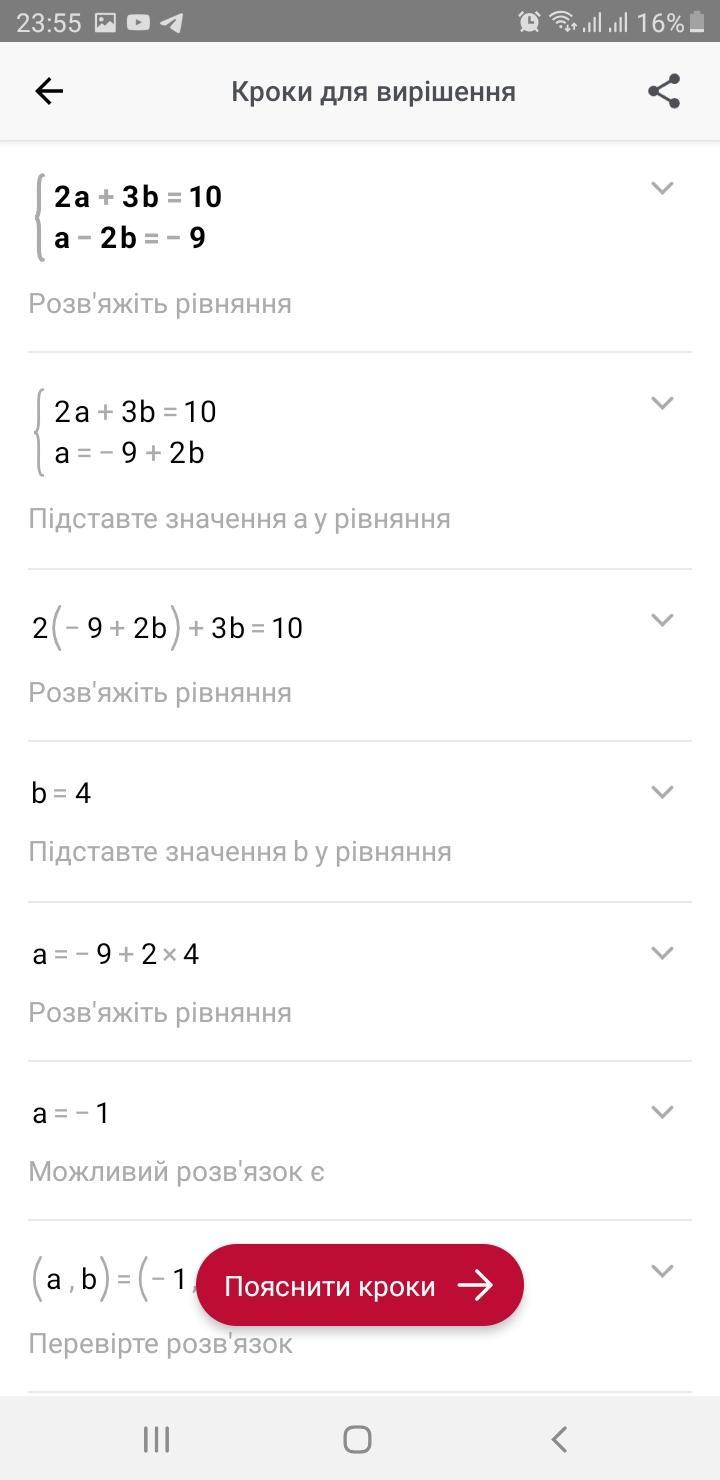Open recent apps from navigation bar

click(157, 1439)
